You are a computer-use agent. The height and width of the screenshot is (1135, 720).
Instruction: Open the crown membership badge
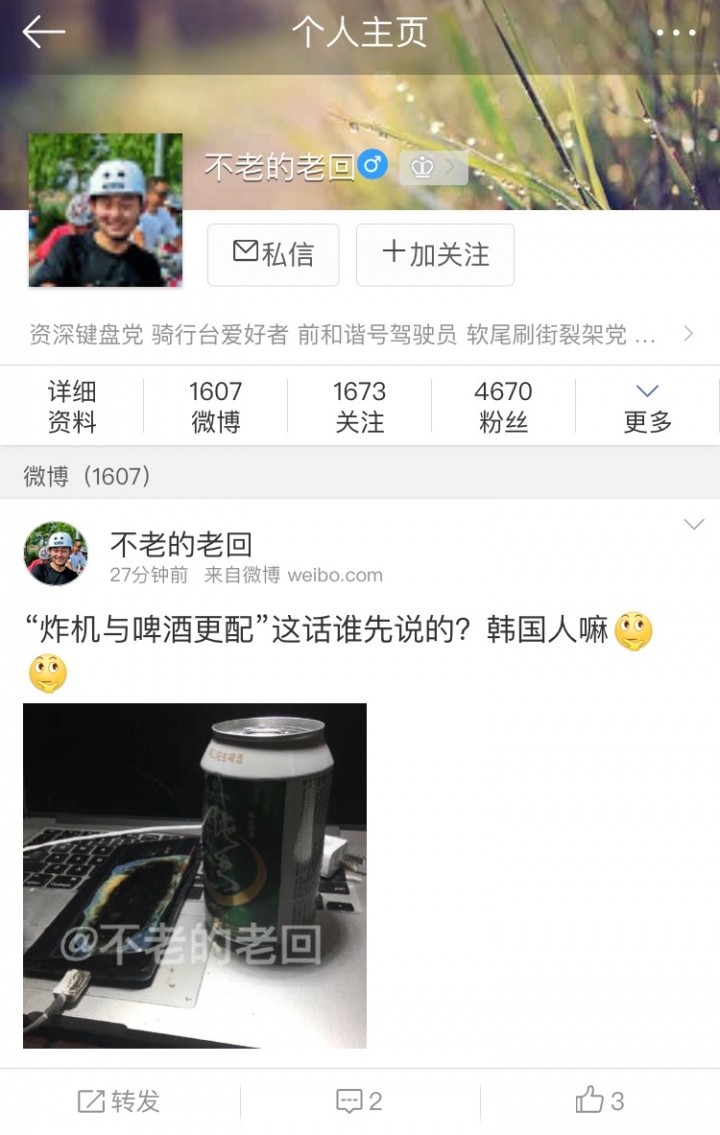pos(433,167)
